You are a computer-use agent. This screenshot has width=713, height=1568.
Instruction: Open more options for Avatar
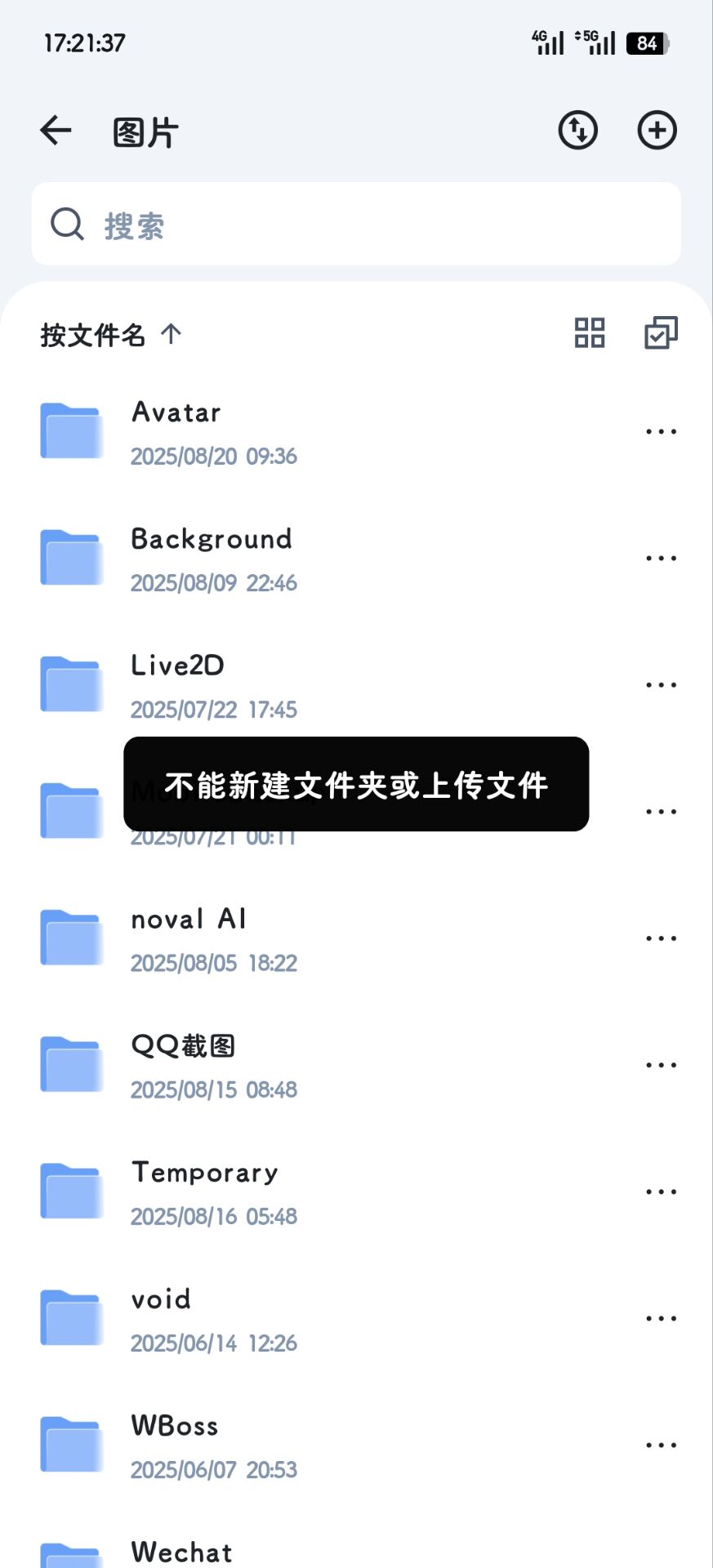click(661, 431)
